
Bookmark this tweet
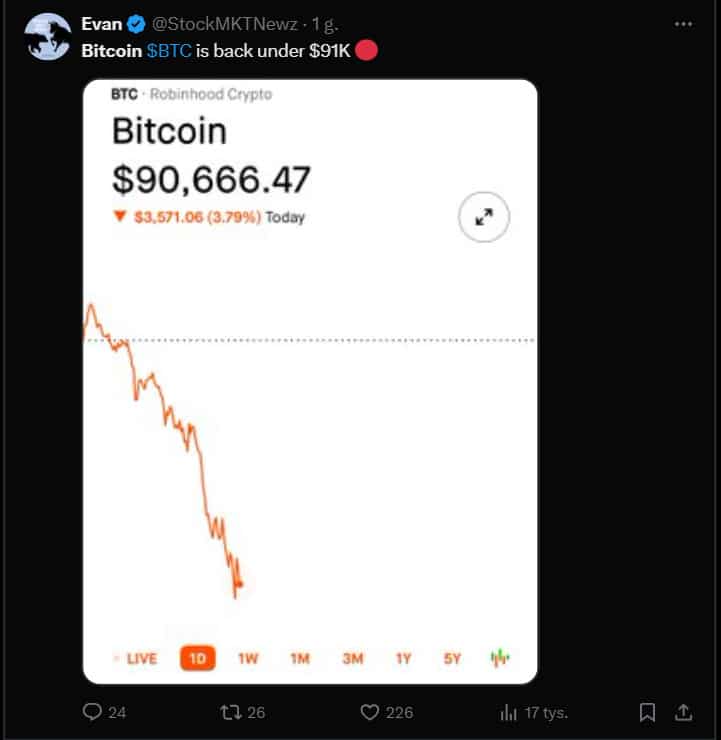pyautogui.click(x=647, y=713)
